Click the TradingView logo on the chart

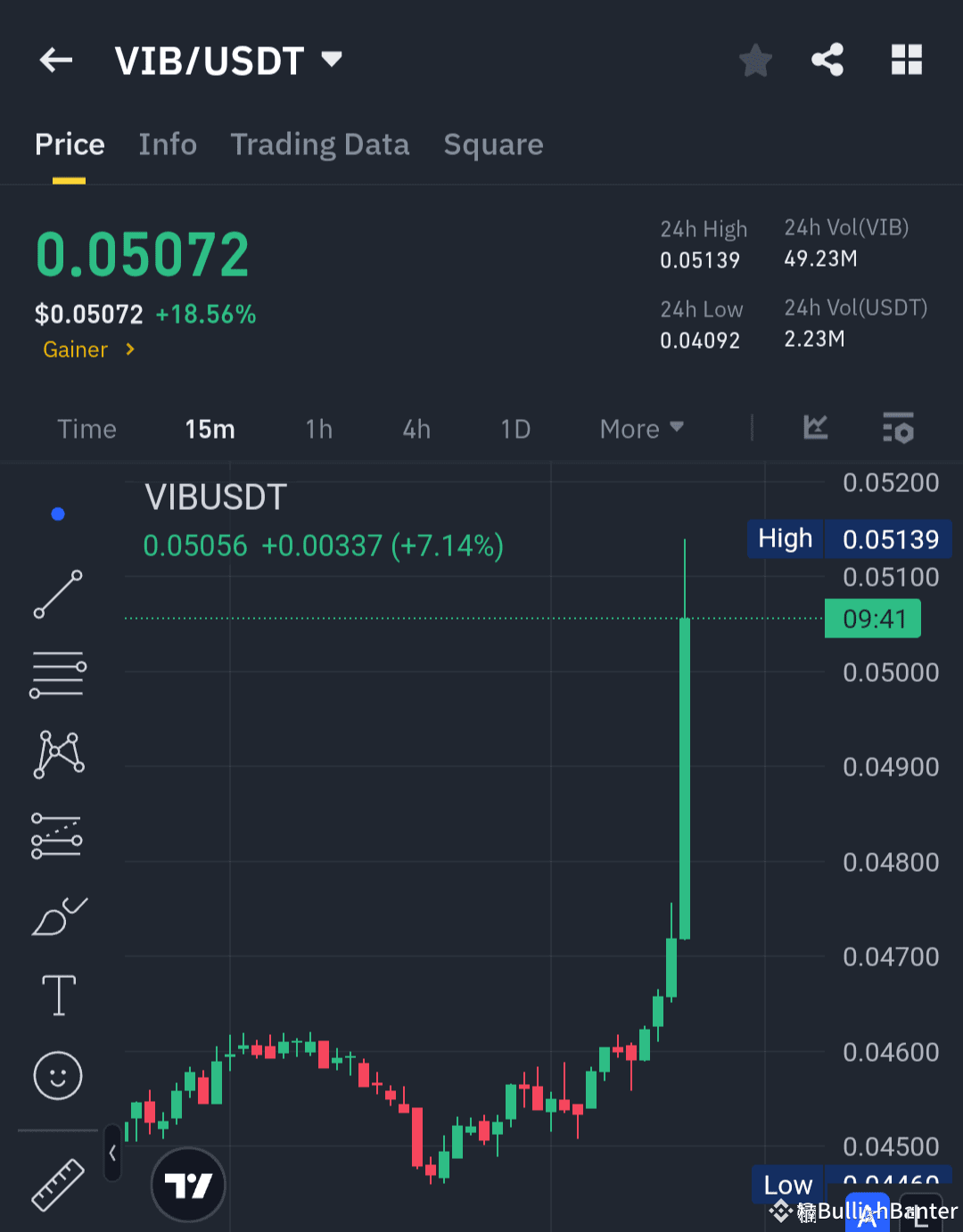pos(188,1184)
